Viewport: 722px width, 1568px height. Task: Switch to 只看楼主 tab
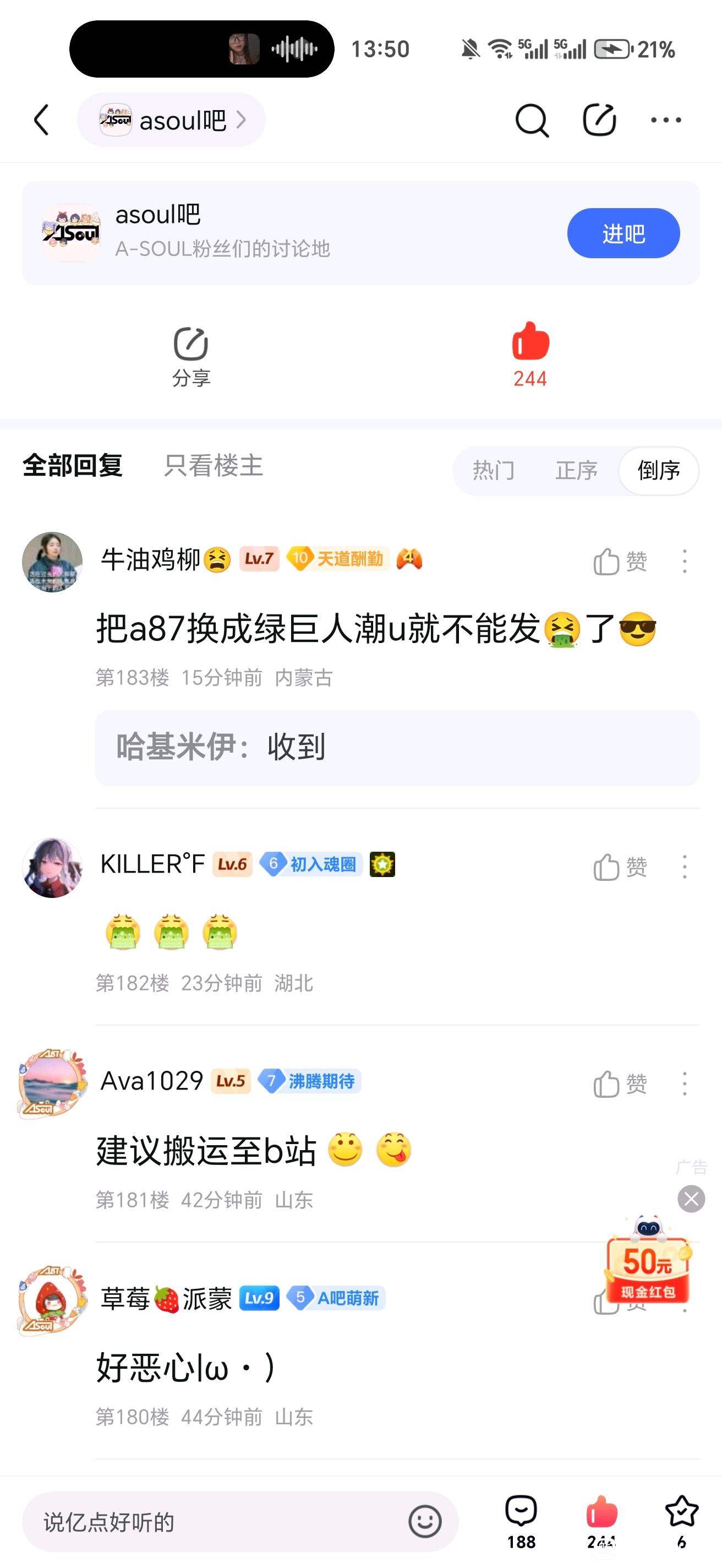[213, 466]
